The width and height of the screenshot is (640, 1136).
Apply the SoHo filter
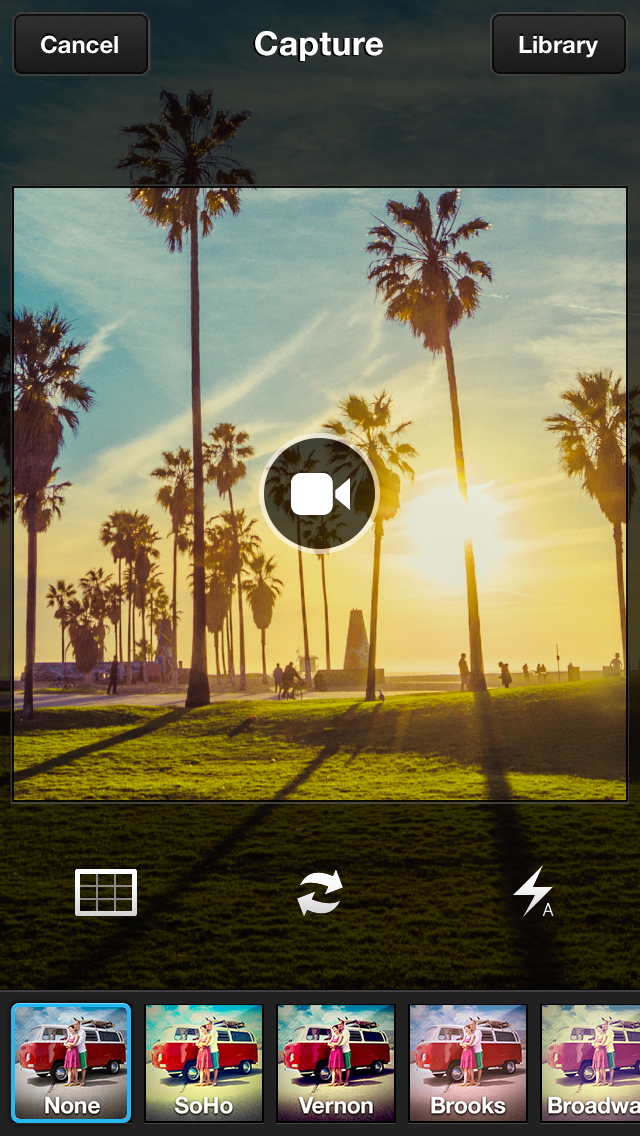[204, 1063]
